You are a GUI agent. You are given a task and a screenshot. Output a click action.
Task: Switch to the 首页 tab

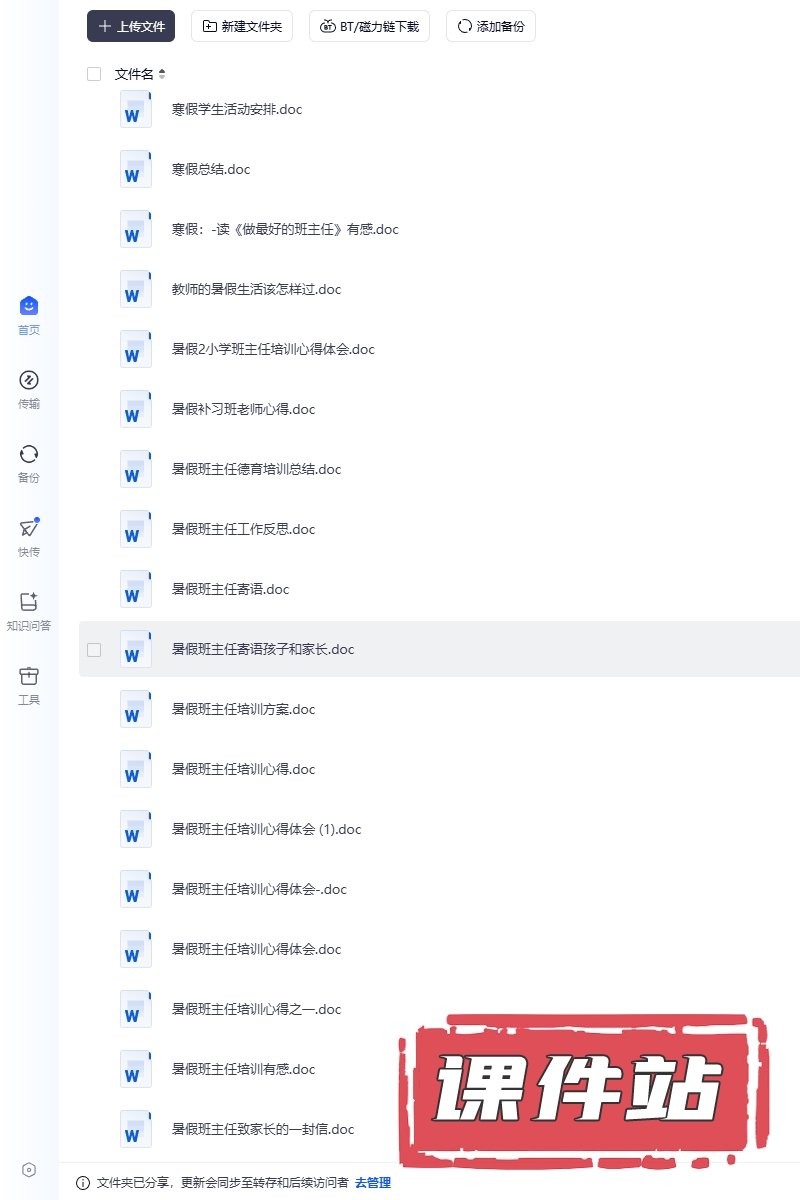(x=29, y=315)
